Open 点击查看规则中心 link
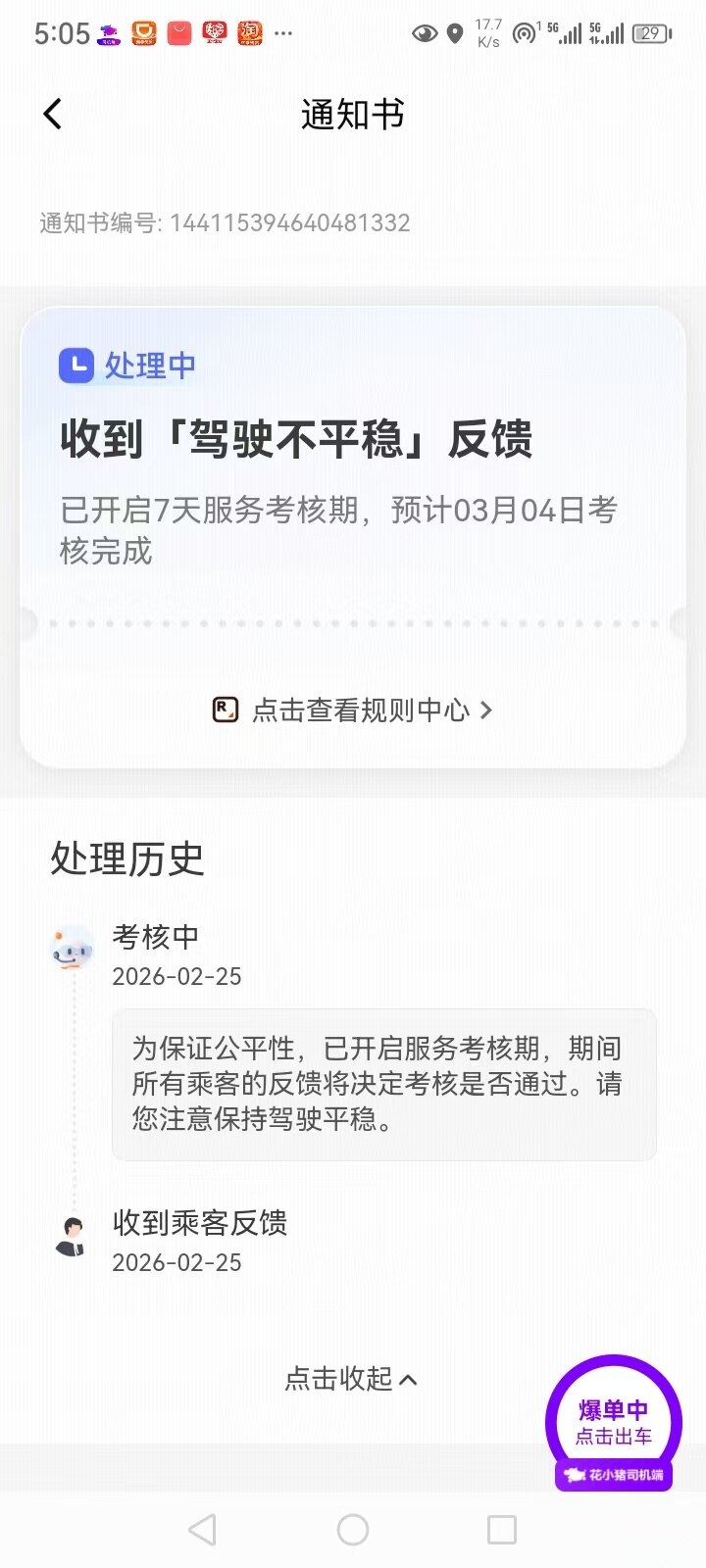The height and width of the screenshot is (1568, 706). pos(353,710)
